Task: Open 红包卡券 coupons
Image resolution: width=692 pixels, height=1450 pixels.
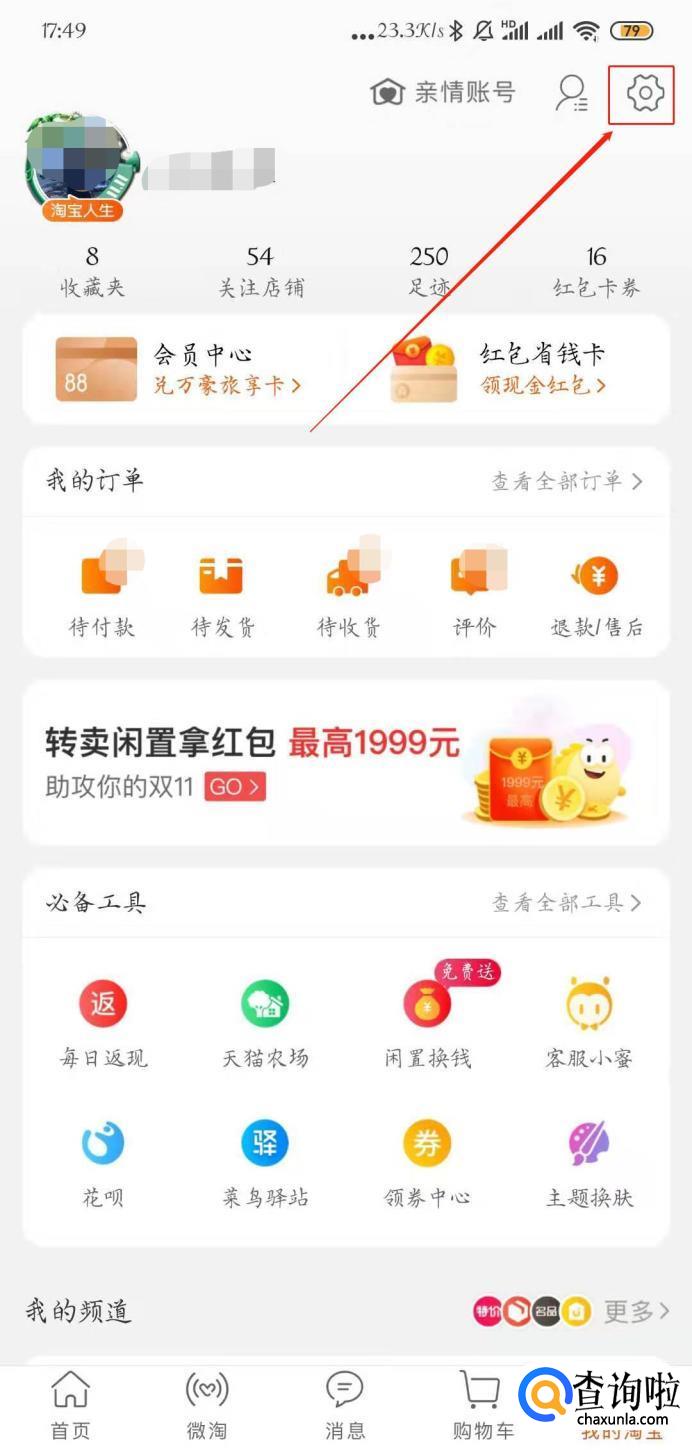Action: (596, 272)
